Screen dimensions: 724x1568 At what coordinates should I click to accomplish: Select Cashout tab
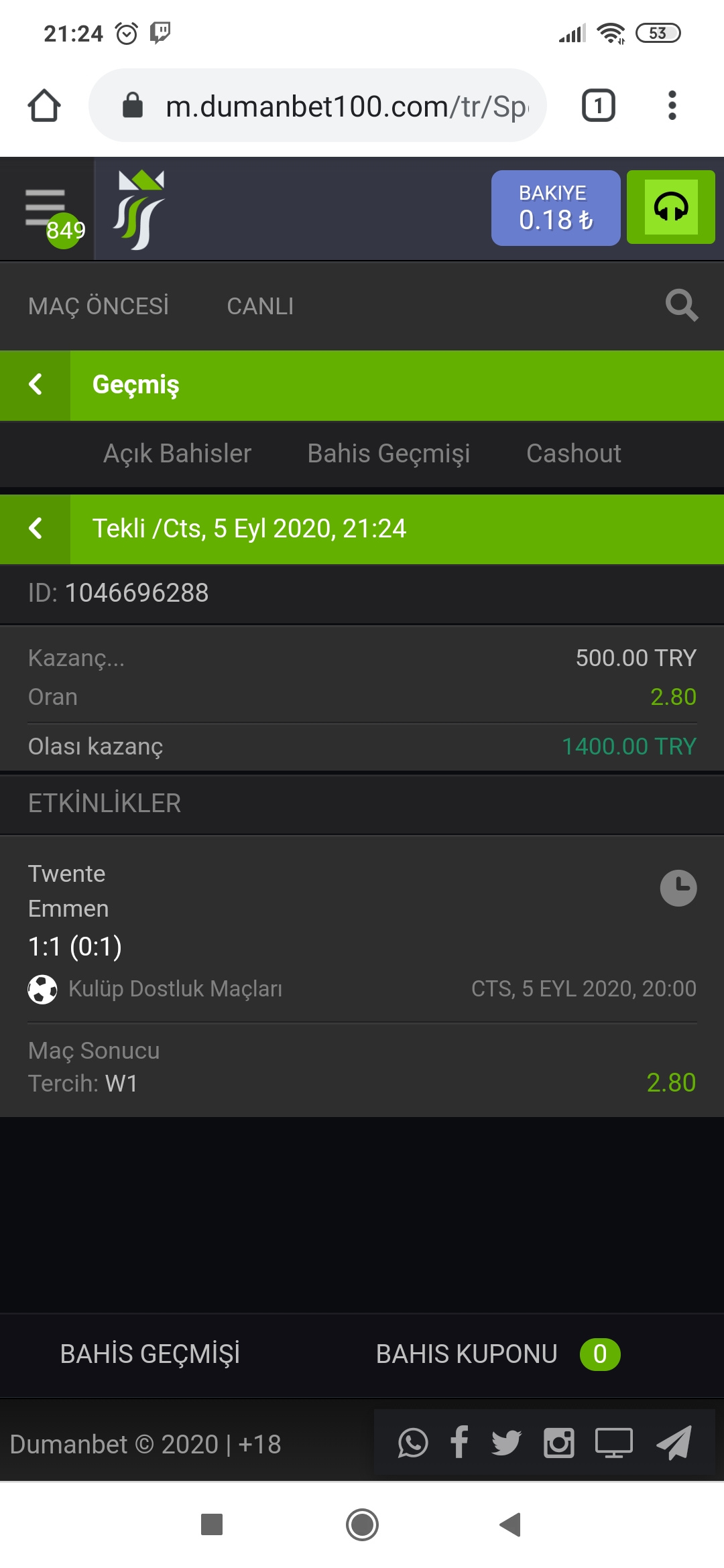pos(574,454)
